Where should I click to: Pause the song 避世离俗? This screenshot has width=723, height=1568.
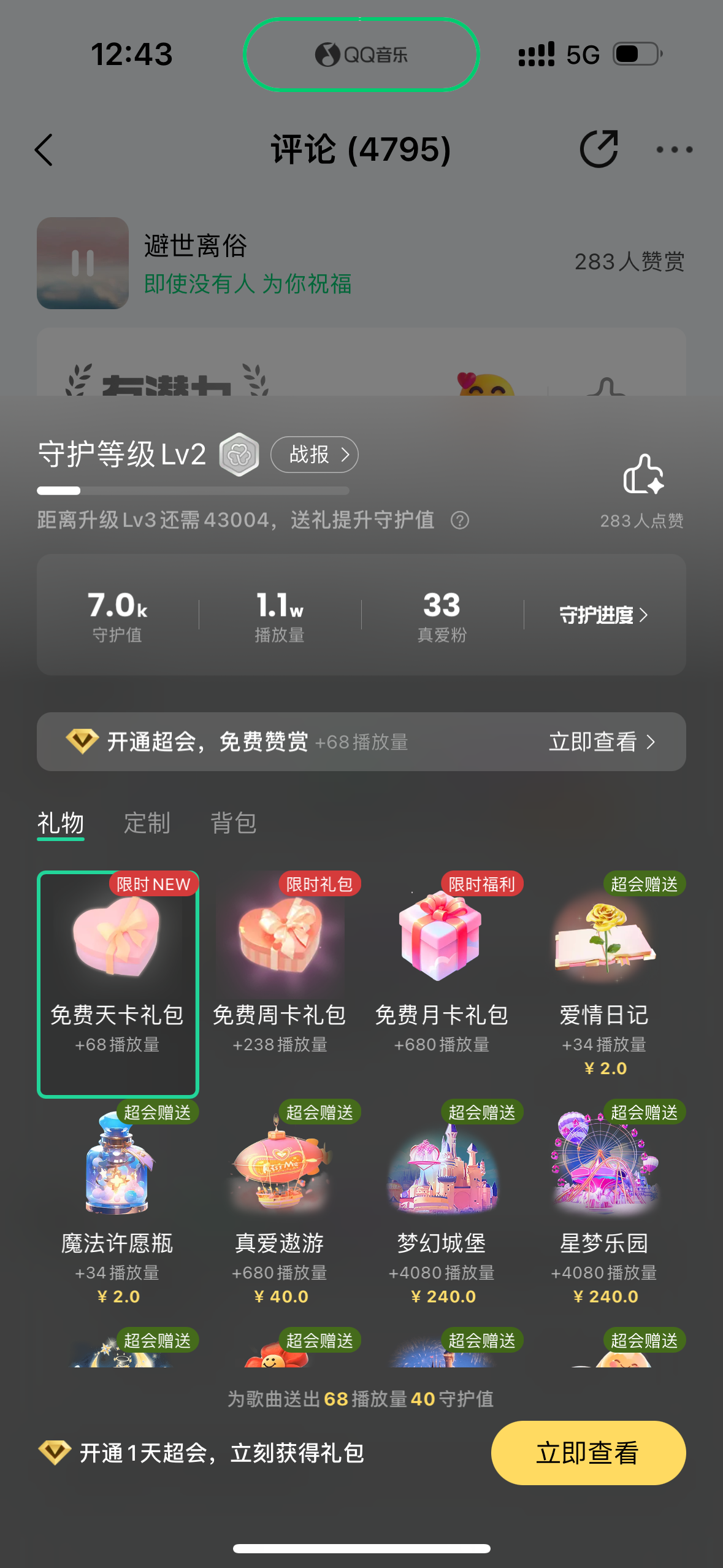point(83,263)
